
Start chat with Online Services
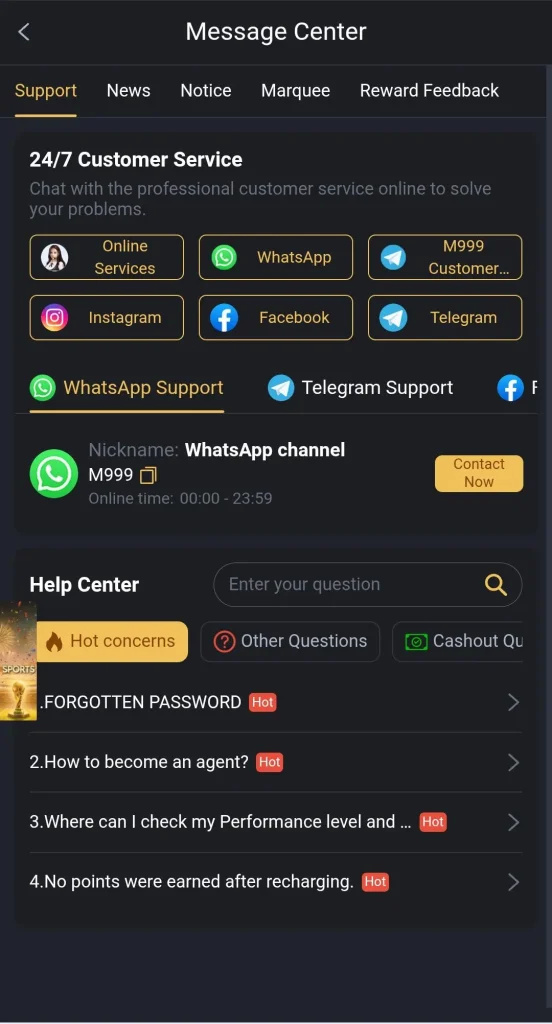[106, 257]
